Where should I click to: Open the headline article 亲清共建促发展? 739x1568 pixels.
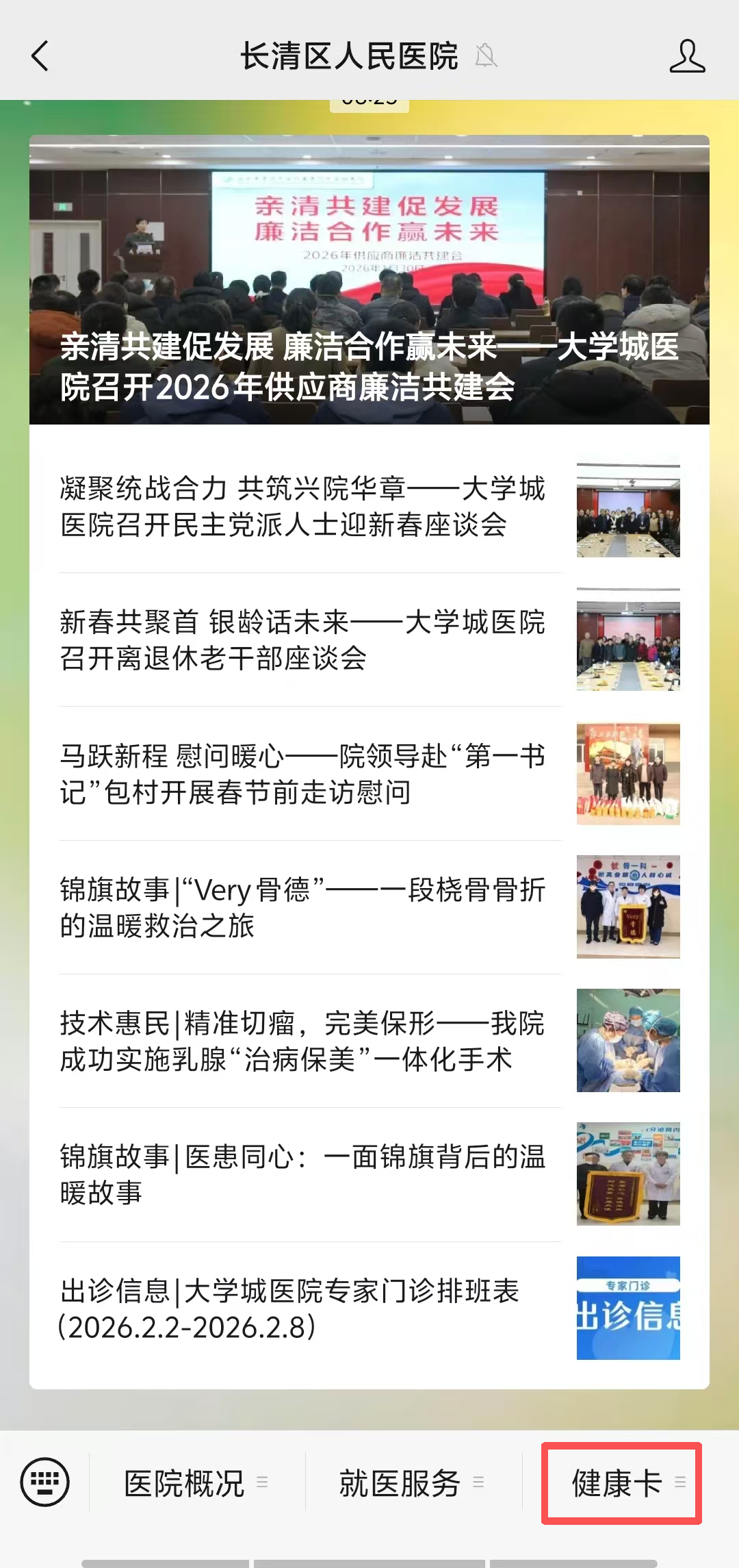click(369, 281)
